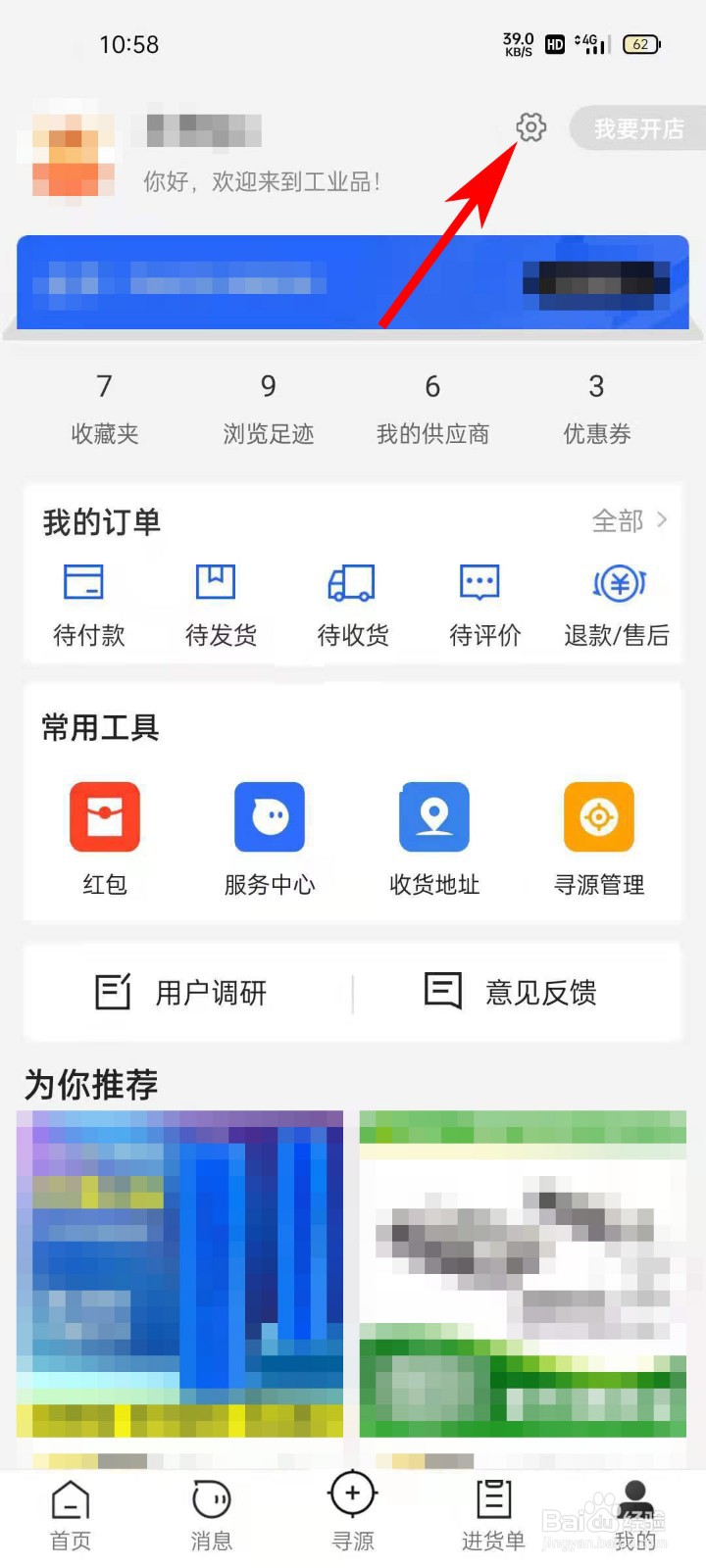
Task: Open 待发货 orders
Action: 221,606
